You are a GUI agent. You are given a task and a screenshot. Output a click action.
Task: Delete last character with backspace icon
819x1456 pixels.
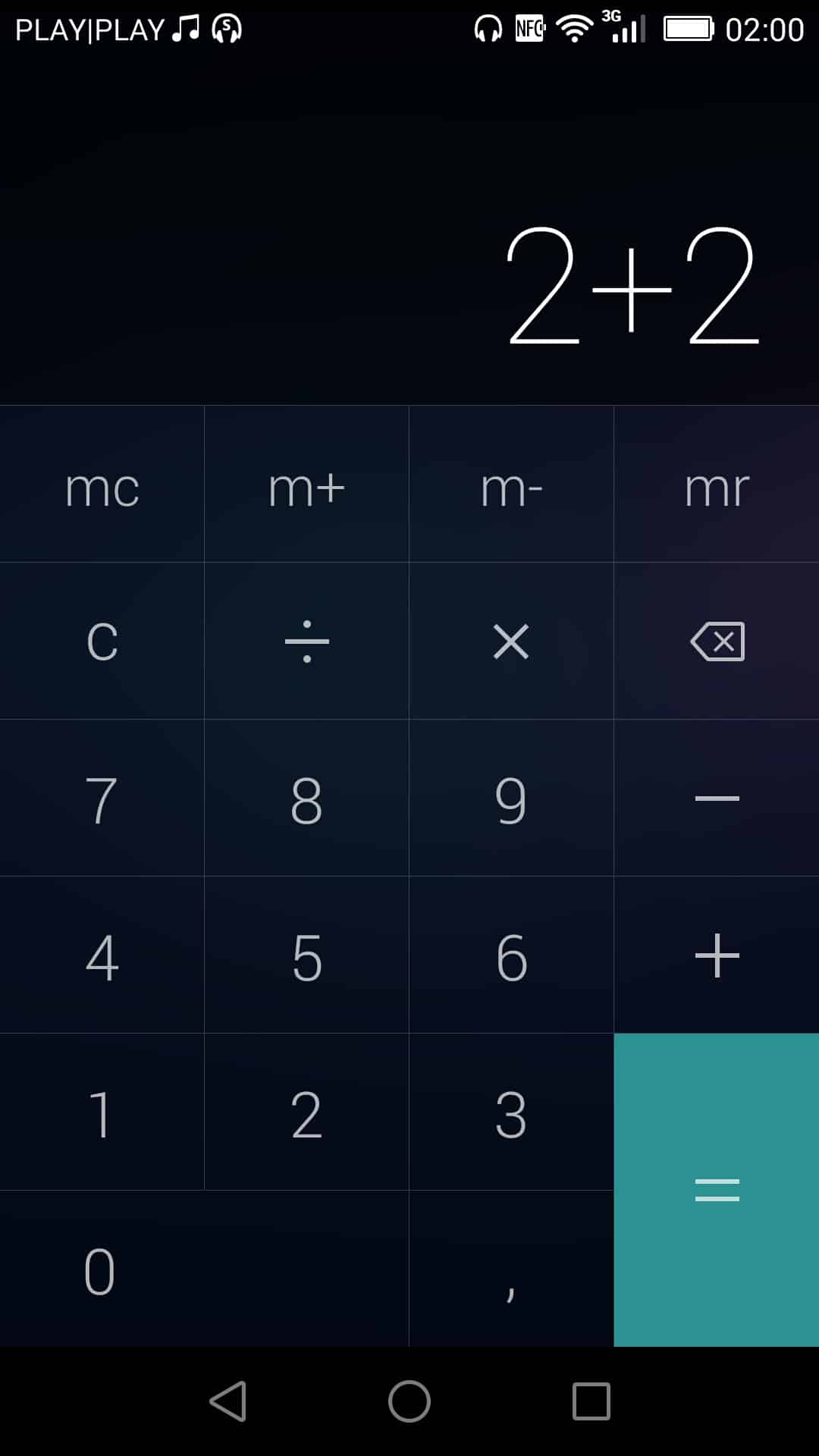[x=717, y=642]
